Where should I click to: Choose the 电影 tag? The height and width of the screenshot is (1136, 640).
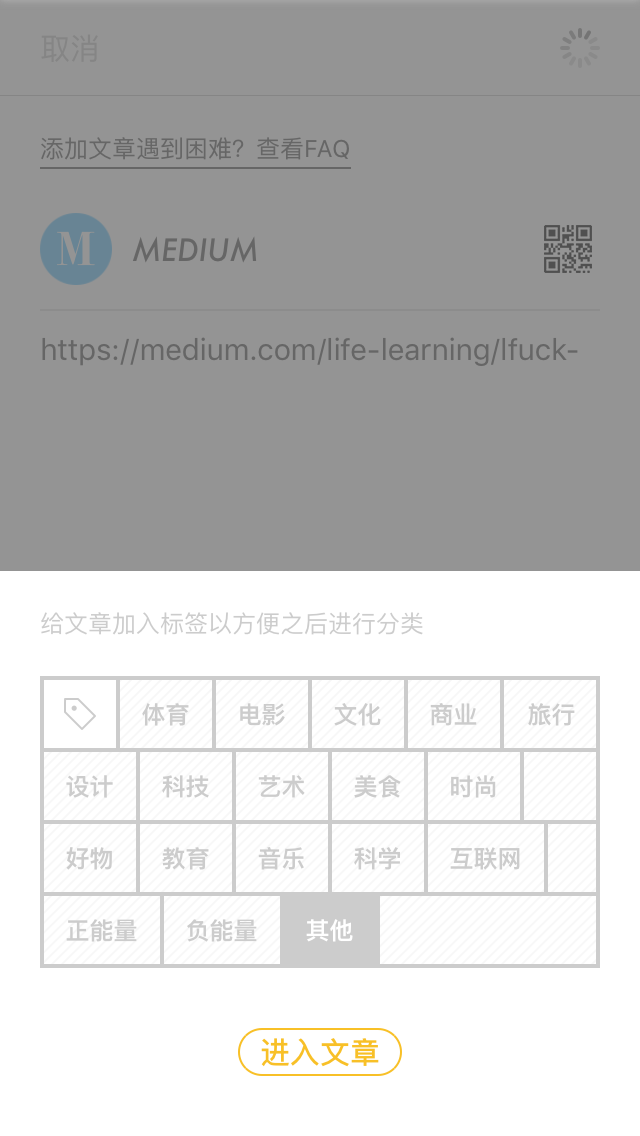(x=262, y=714)
